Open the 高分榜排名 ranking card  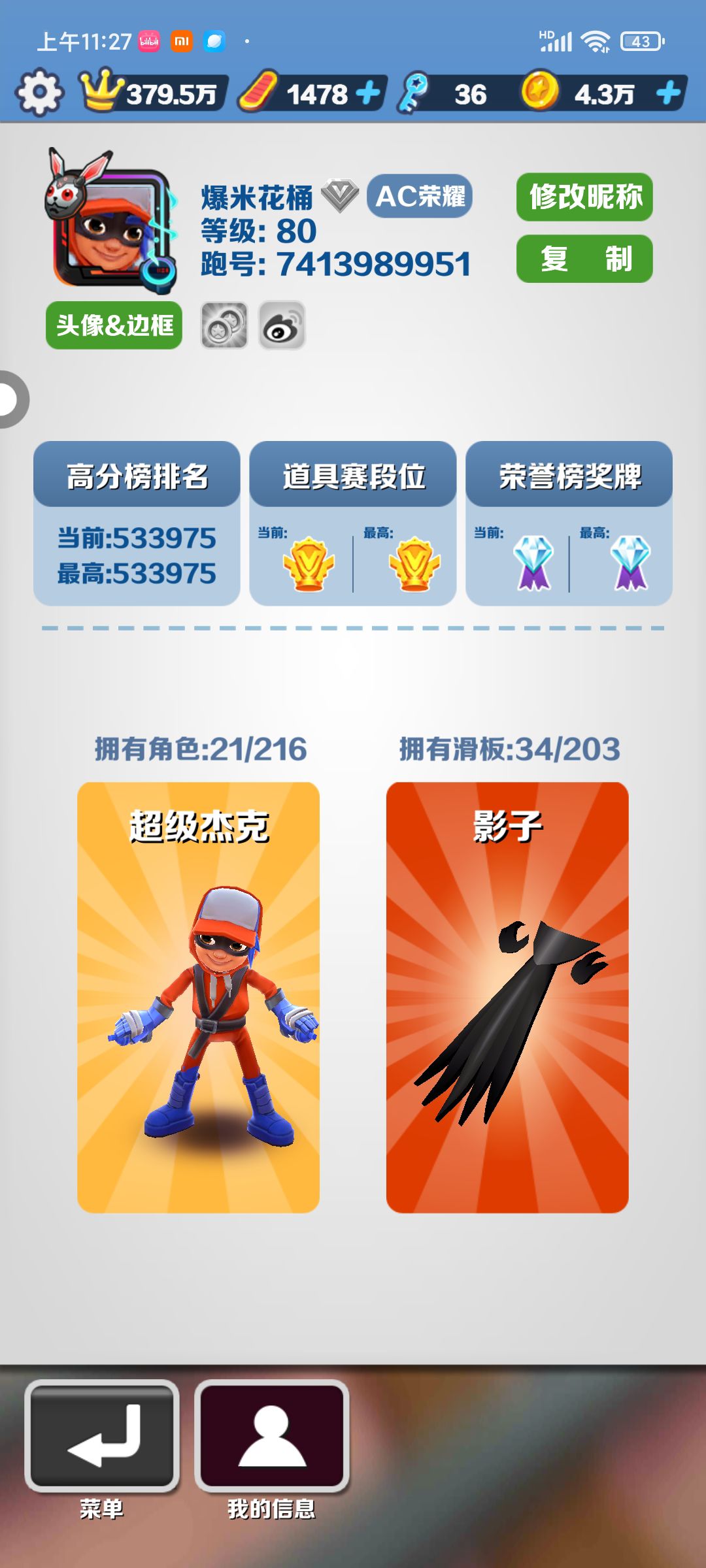137,523
